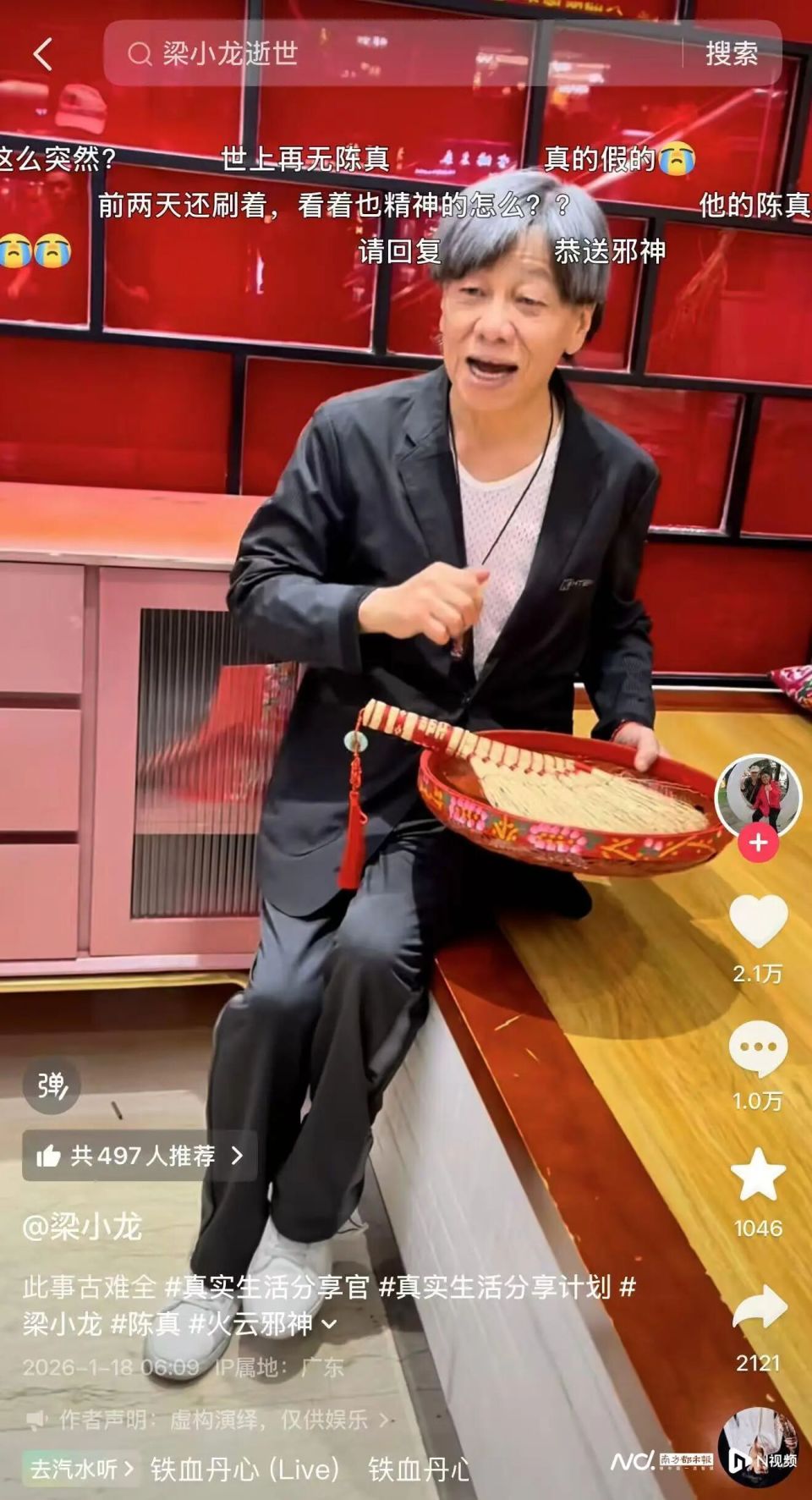Open the #陈真 hashtag
This screenshot has width=812, height=1500.
[x=143, y=1324]
